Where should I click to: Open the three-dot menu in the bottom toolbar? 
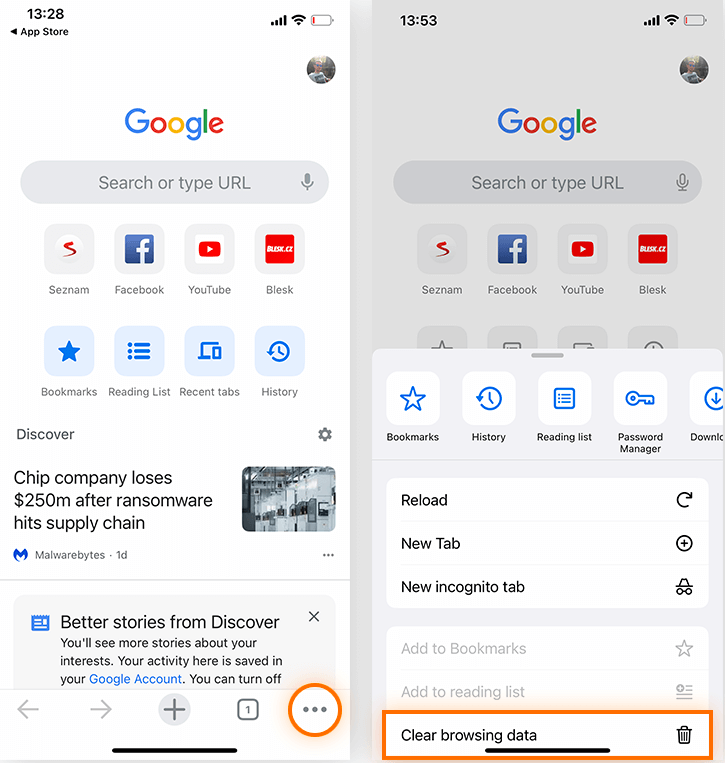[315, 710]
